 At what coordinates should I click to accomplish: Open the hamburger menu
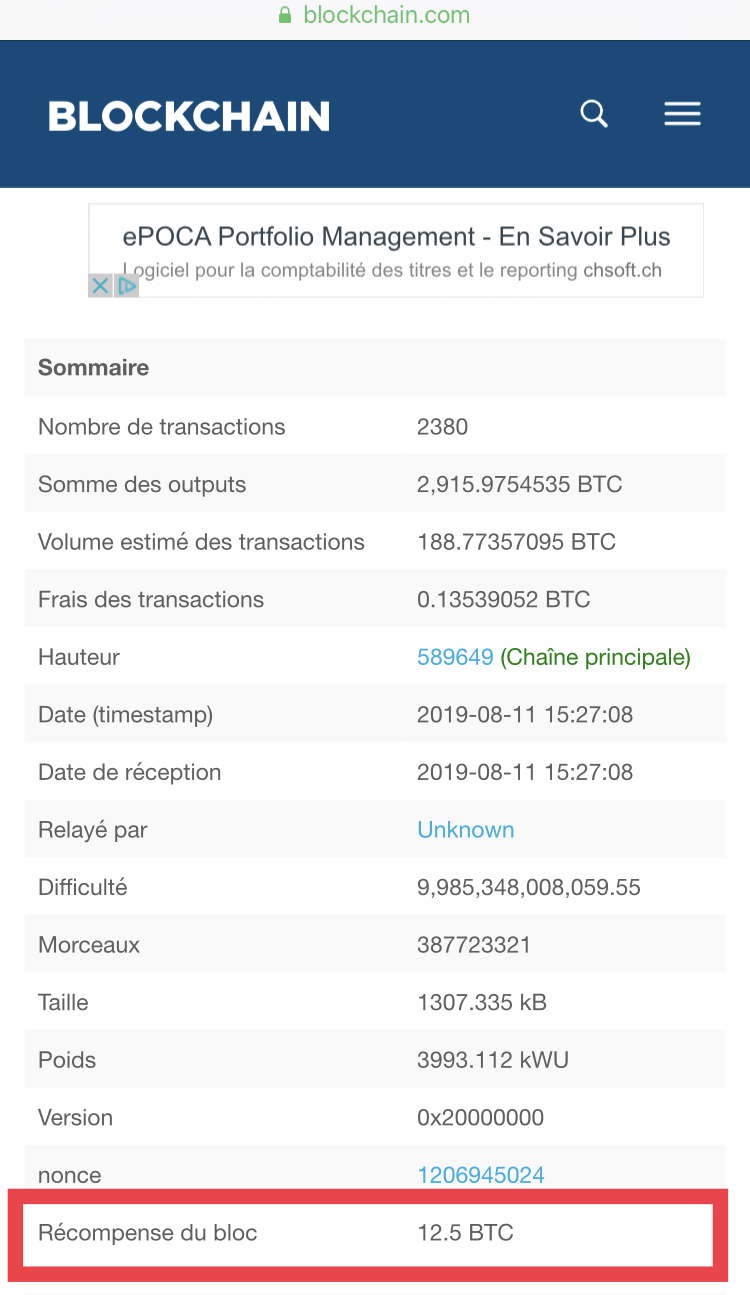(x=682, y=114)
